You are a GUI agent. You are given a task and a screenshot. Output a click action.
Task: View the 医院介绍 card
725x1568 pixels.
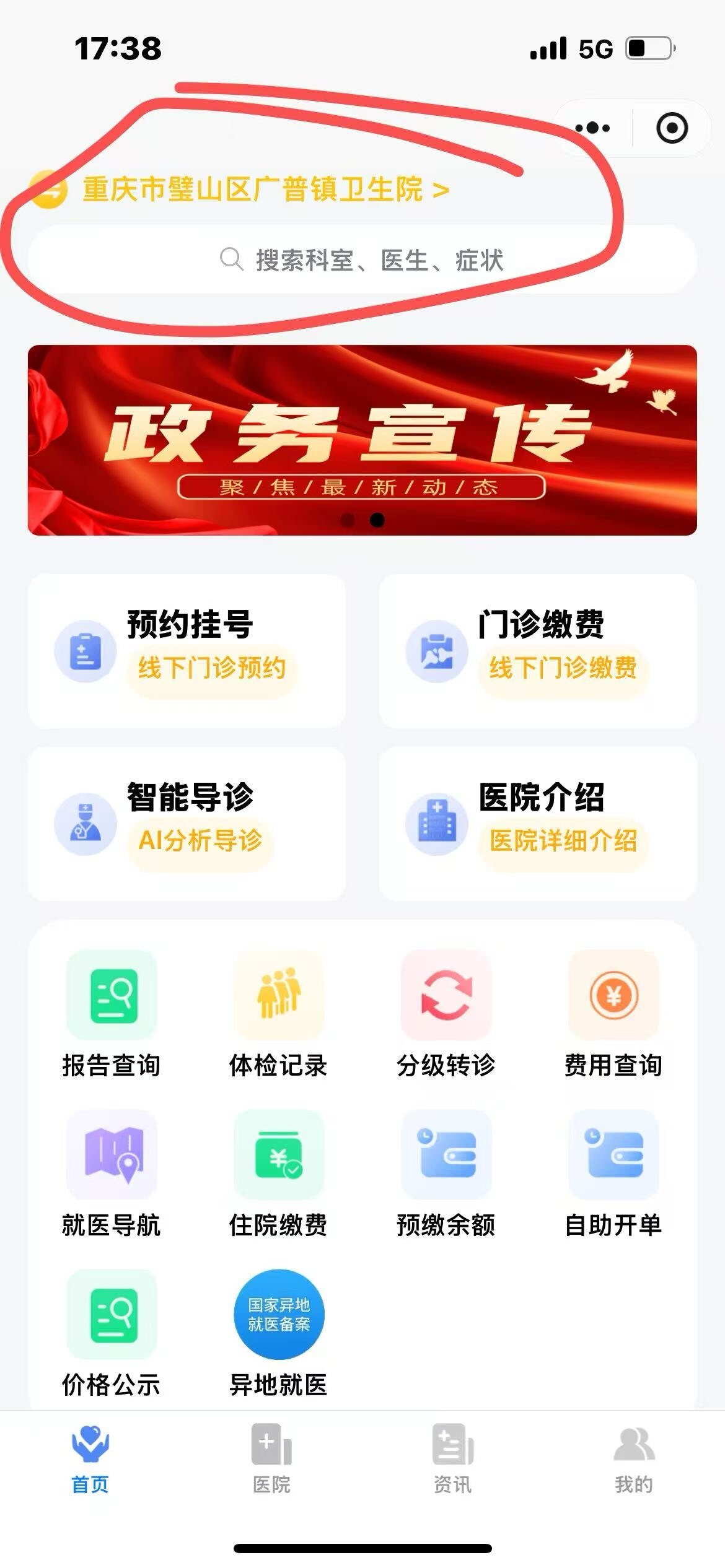tap(538, 824)
